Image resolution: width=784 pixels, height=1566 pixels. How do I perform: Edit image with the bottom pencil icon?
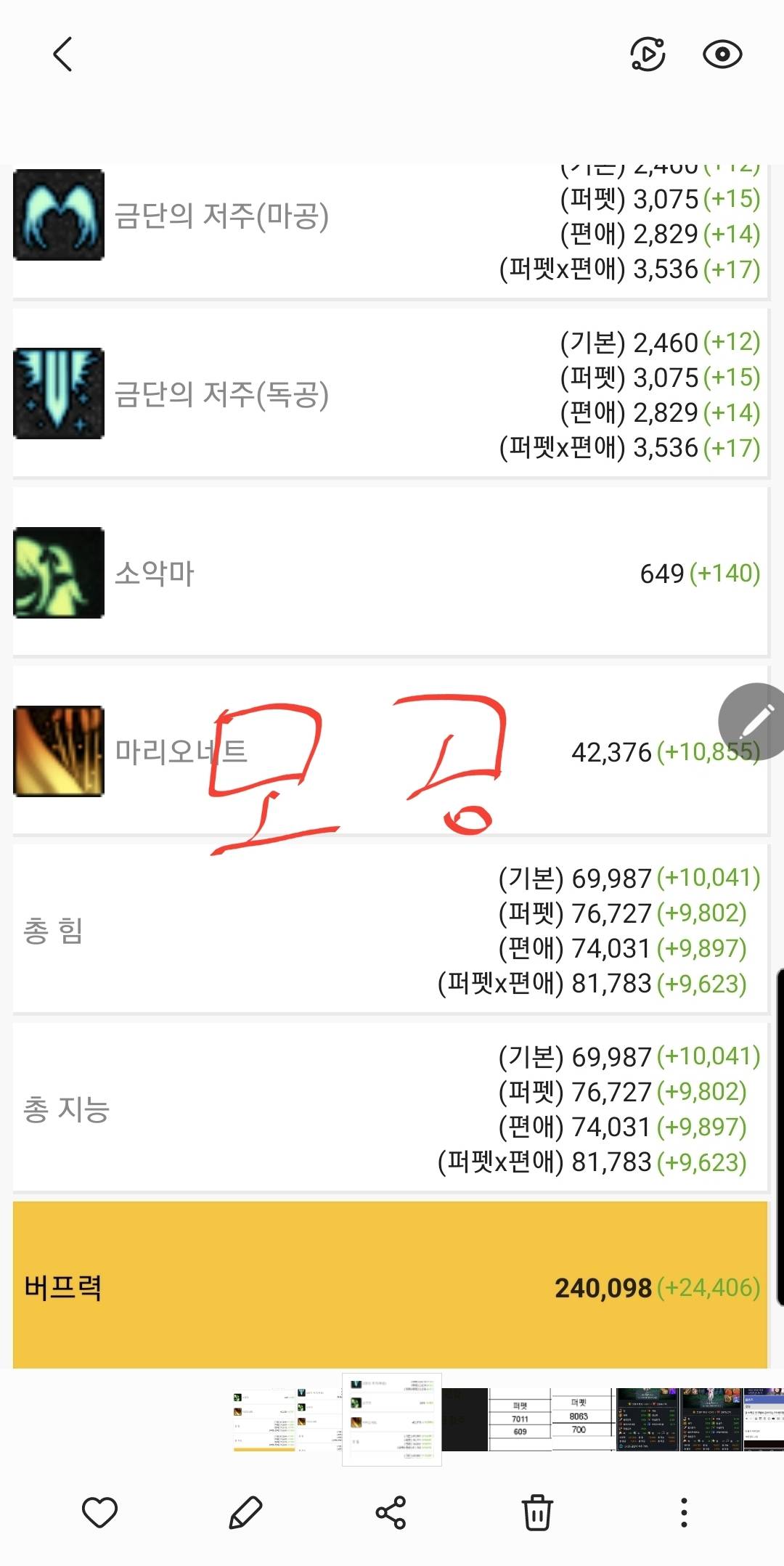click(245, 1512)
